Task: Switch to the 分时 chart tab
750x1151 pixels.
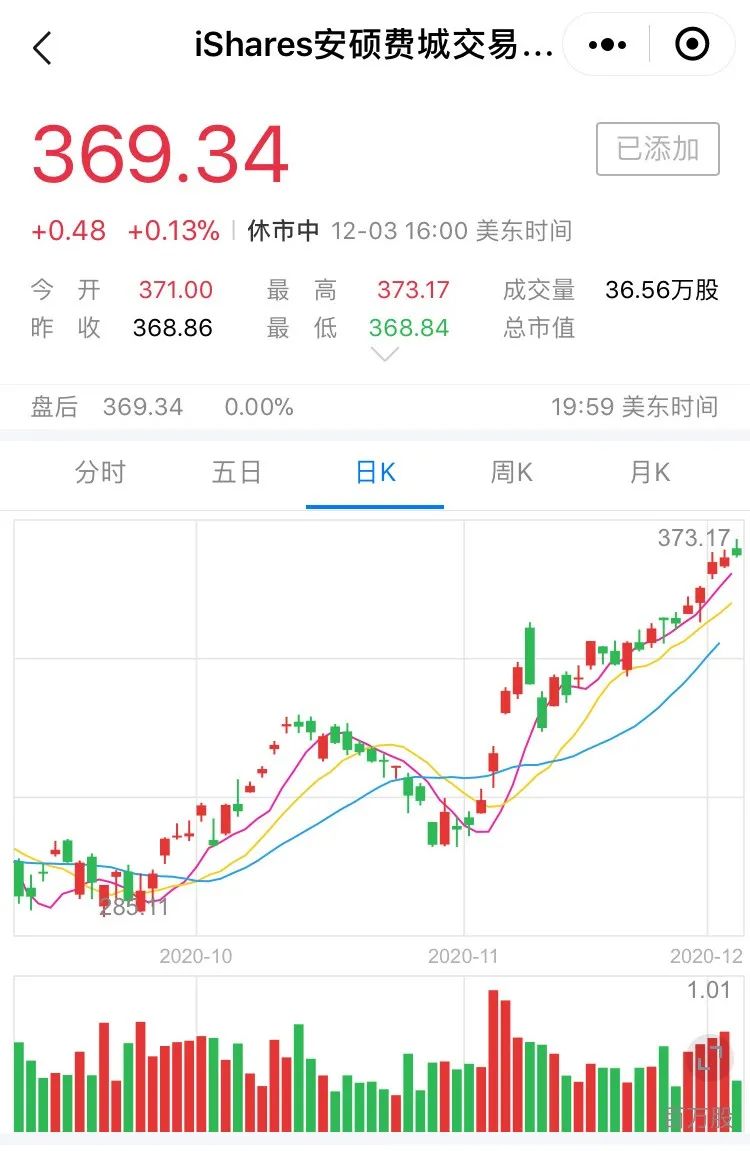Action: point(100,472)
